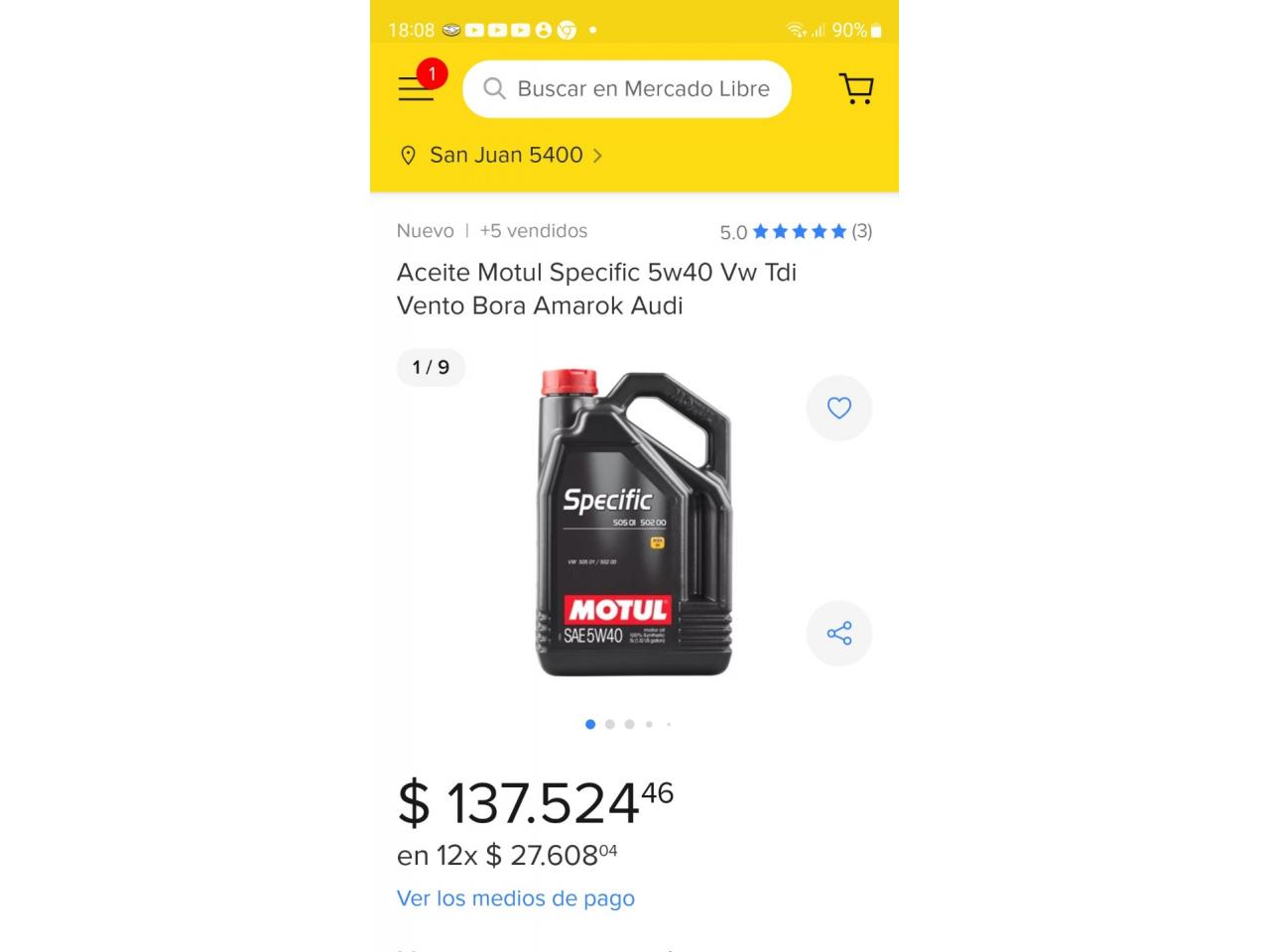Add product to favorites with heart icon
The image size is (1270, 952).
click(839, 408)
